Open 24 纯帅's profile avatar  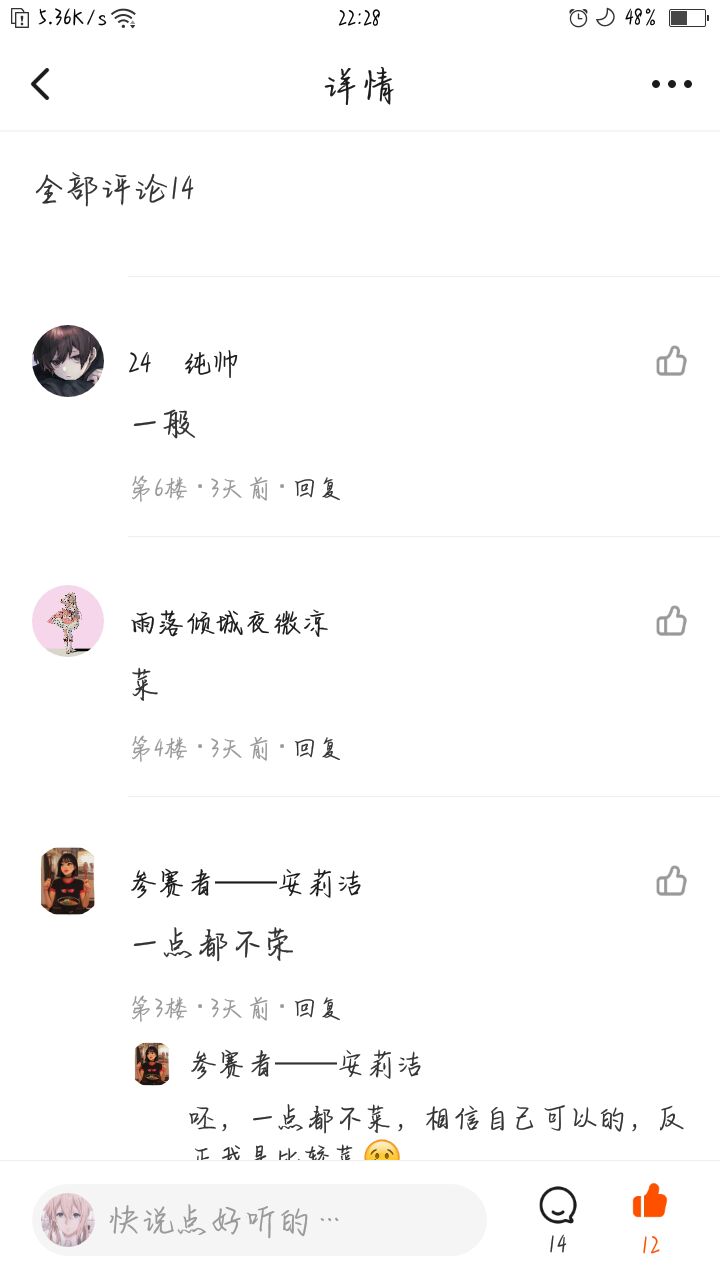tap(68, 361)
